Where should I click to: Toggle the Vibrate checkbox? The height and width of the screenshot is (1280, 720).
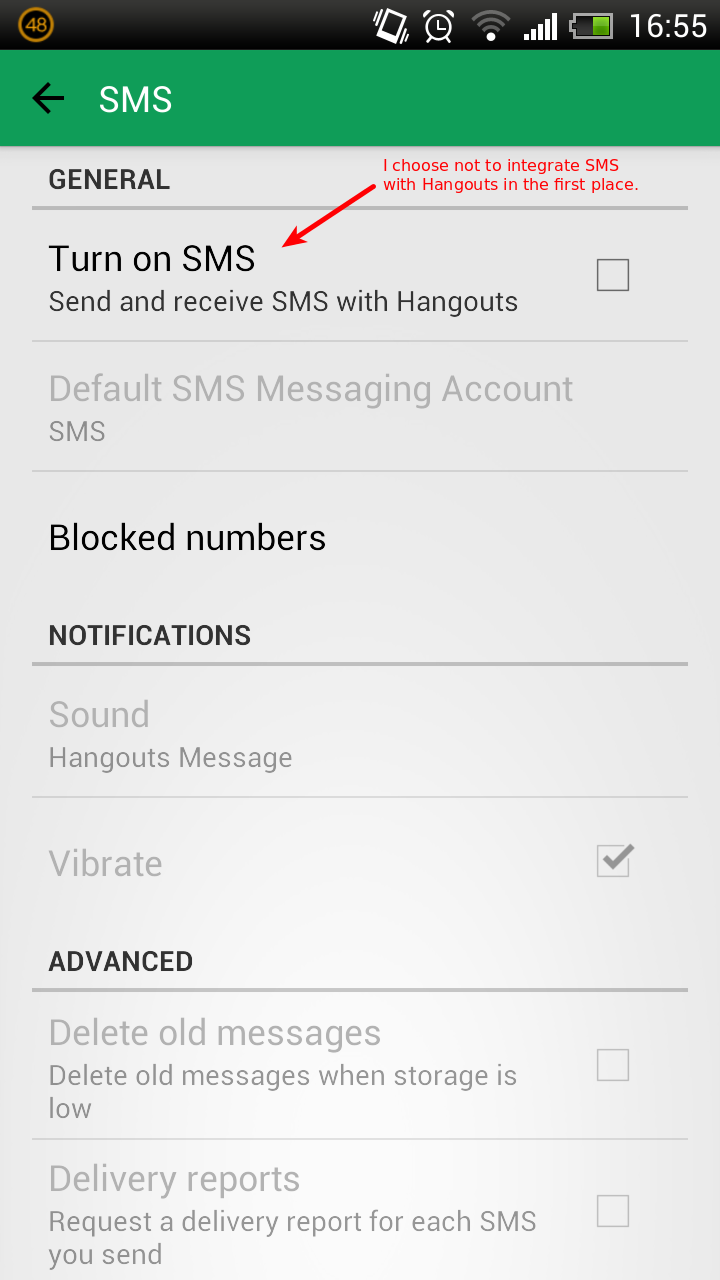[612, 861]
